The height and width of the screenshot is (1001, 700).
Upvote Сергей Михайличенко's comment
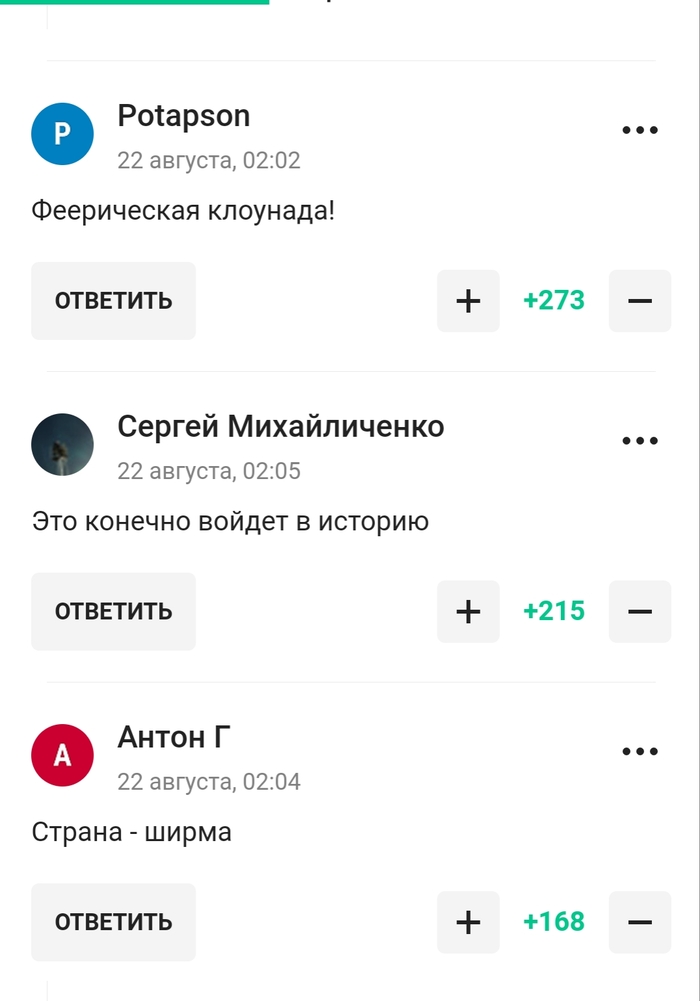[468, 612]
